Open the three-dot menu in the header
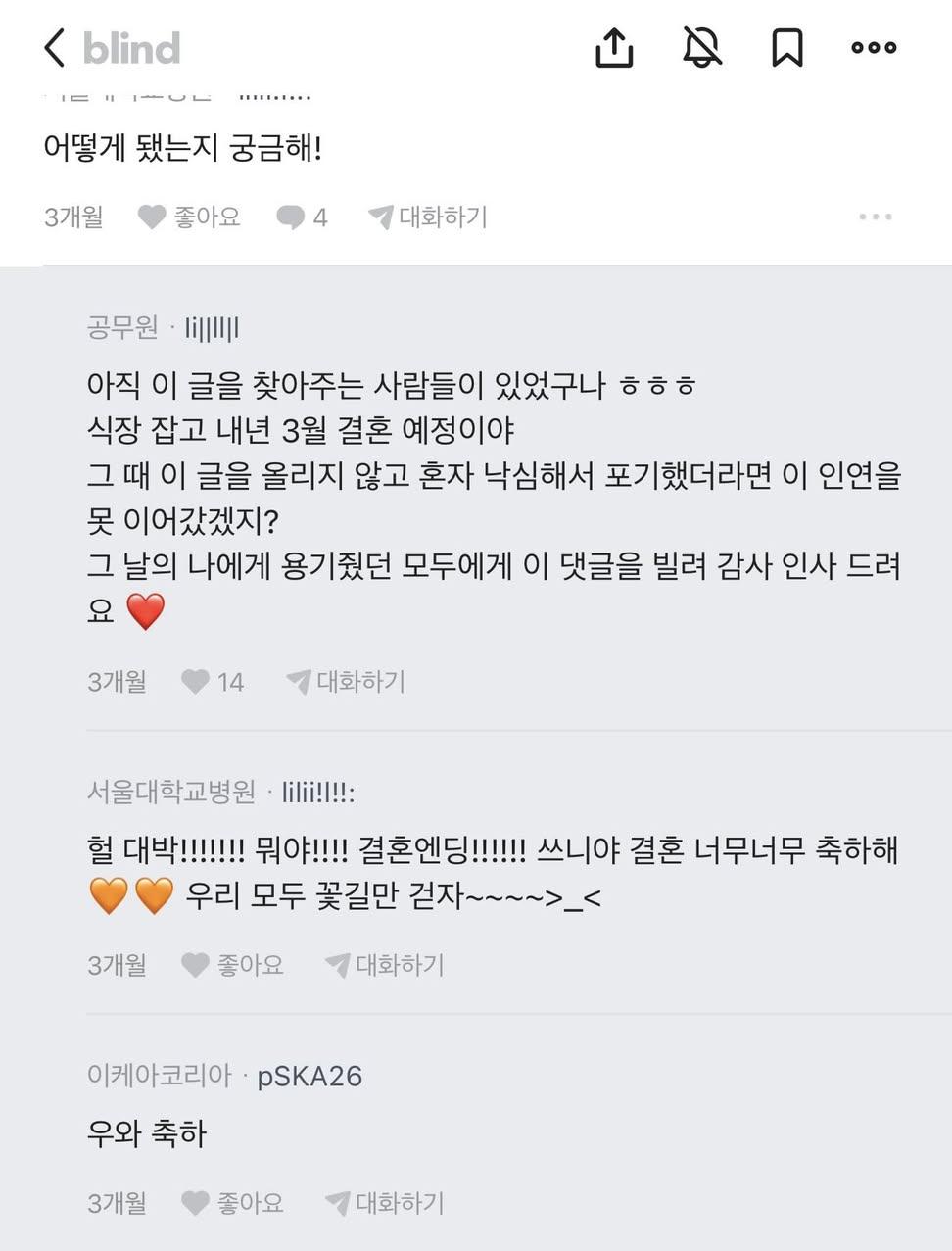 click(874, 46)
